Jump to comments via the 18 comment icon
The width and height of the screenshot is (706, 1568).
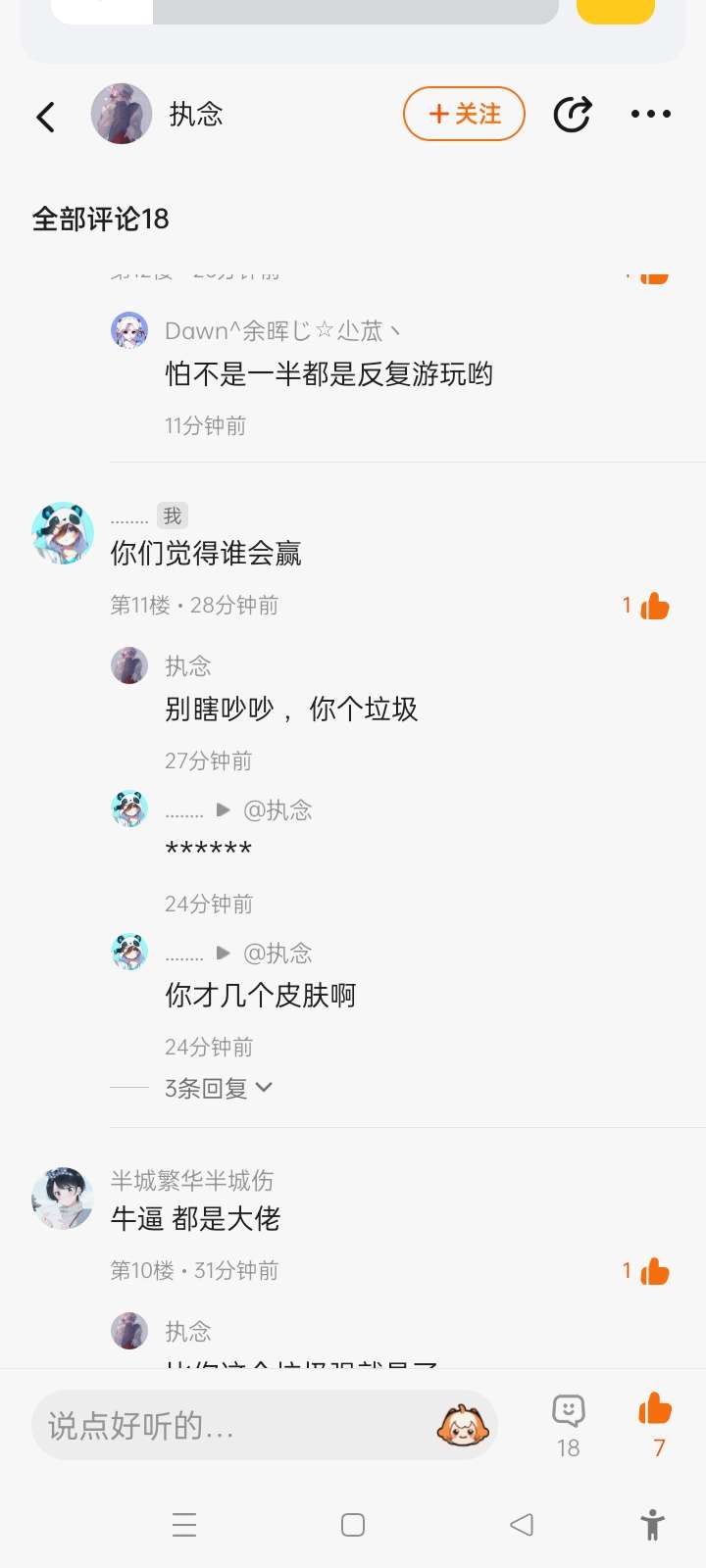[569, 1423]
